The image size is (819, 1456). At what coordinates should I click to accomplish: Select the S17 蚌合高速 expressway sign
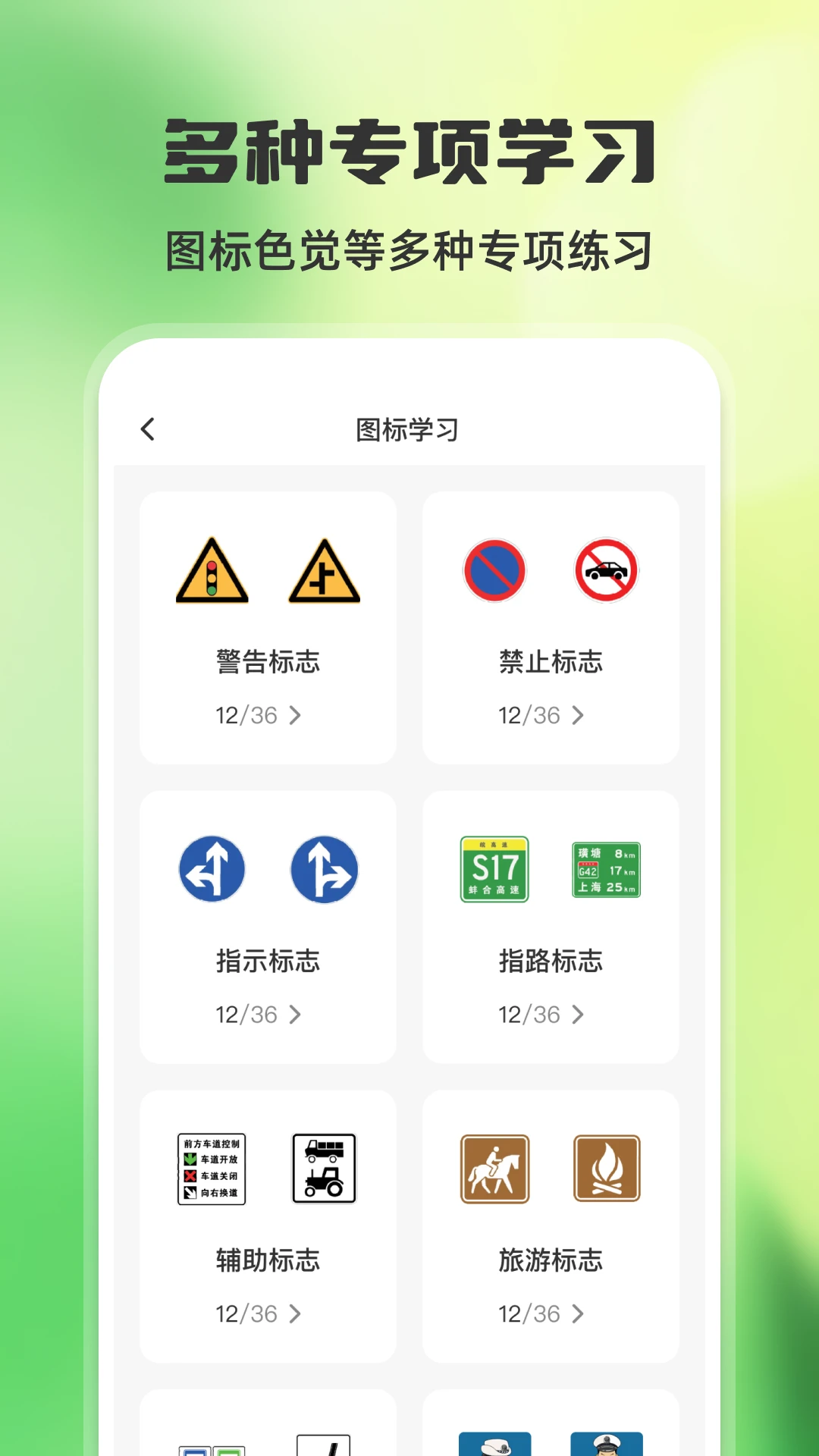[494, 871]
